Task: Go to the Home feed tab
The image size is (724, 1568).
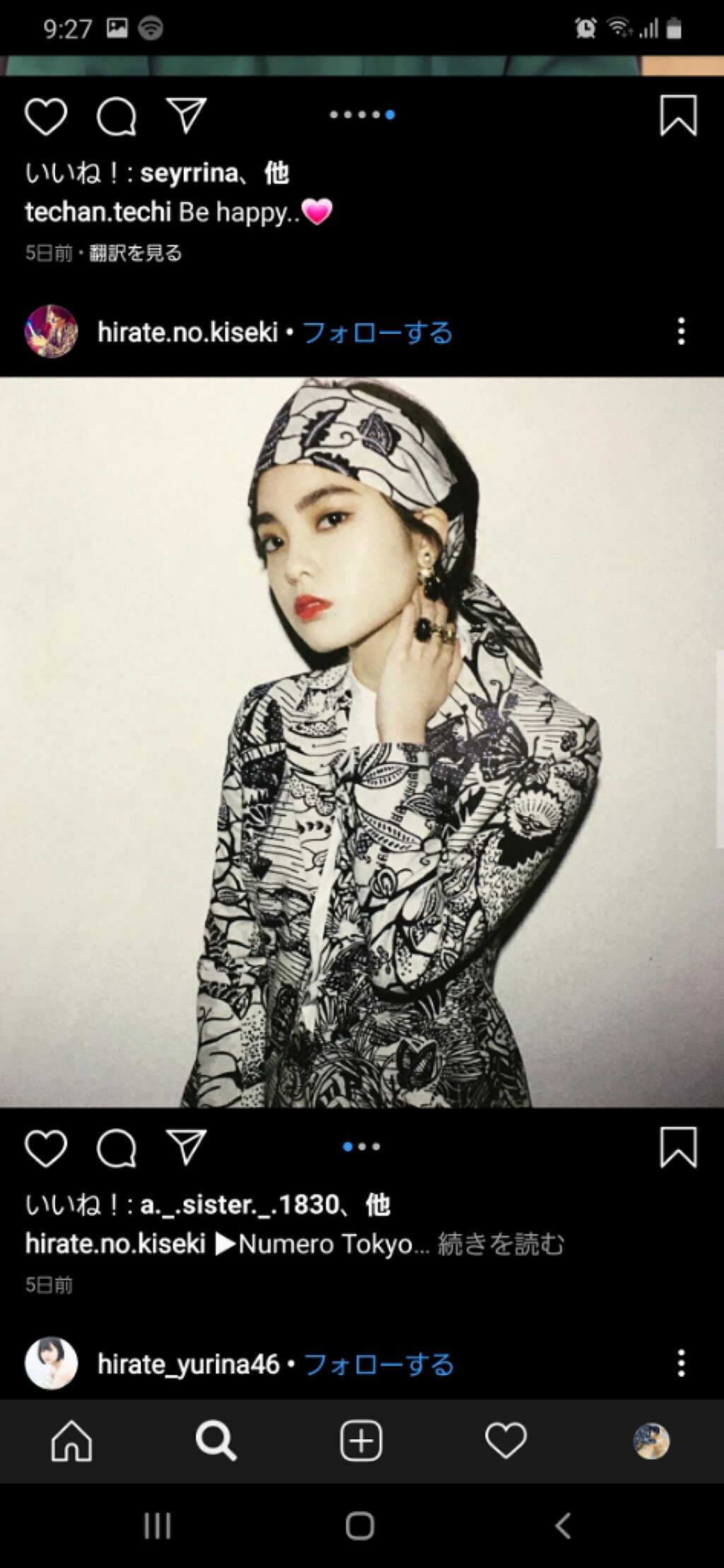Action: tap(72, 1441)
